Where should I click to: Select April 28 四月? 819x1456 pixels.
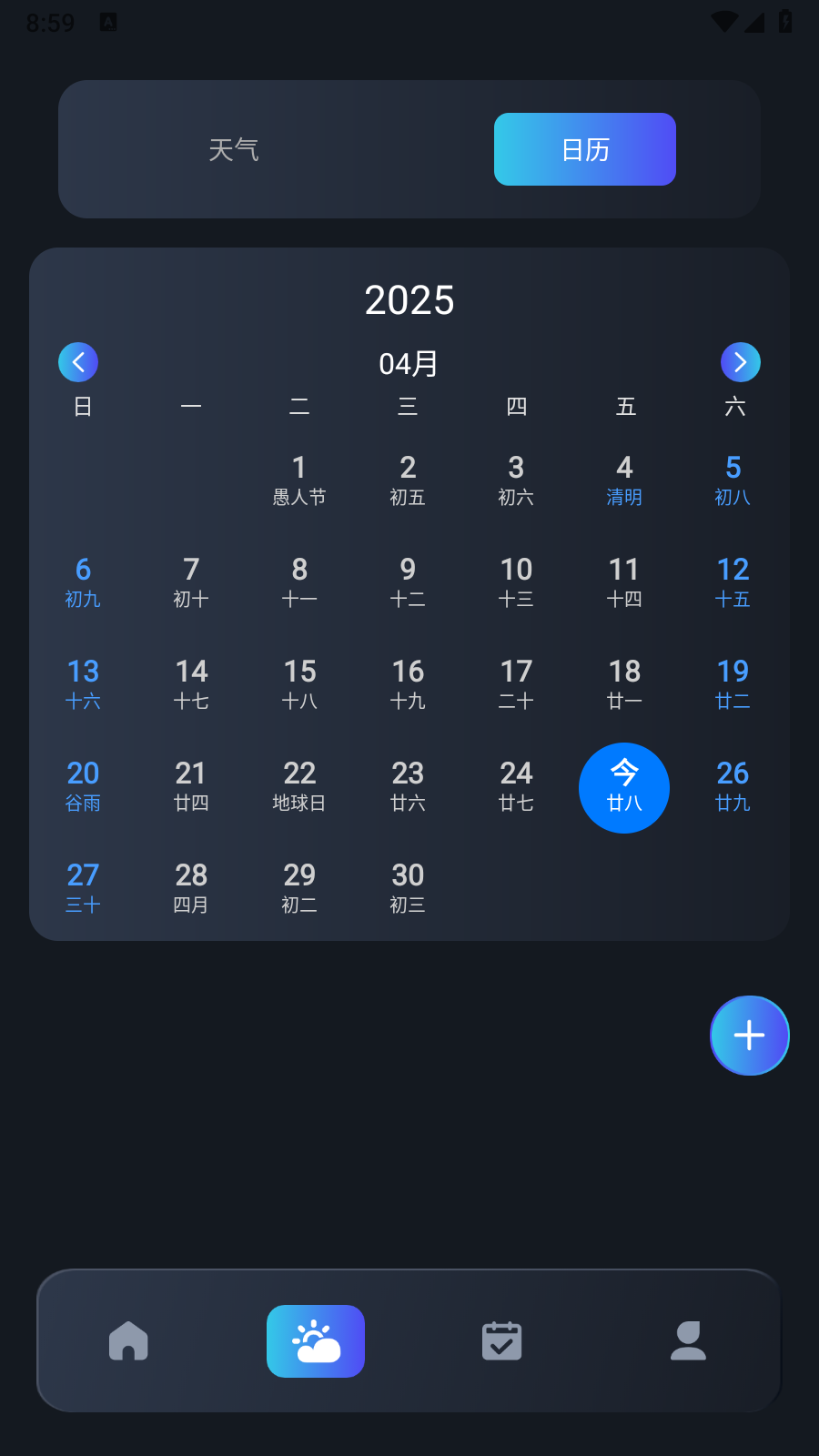pyautogui.click(x=191, y=887)
